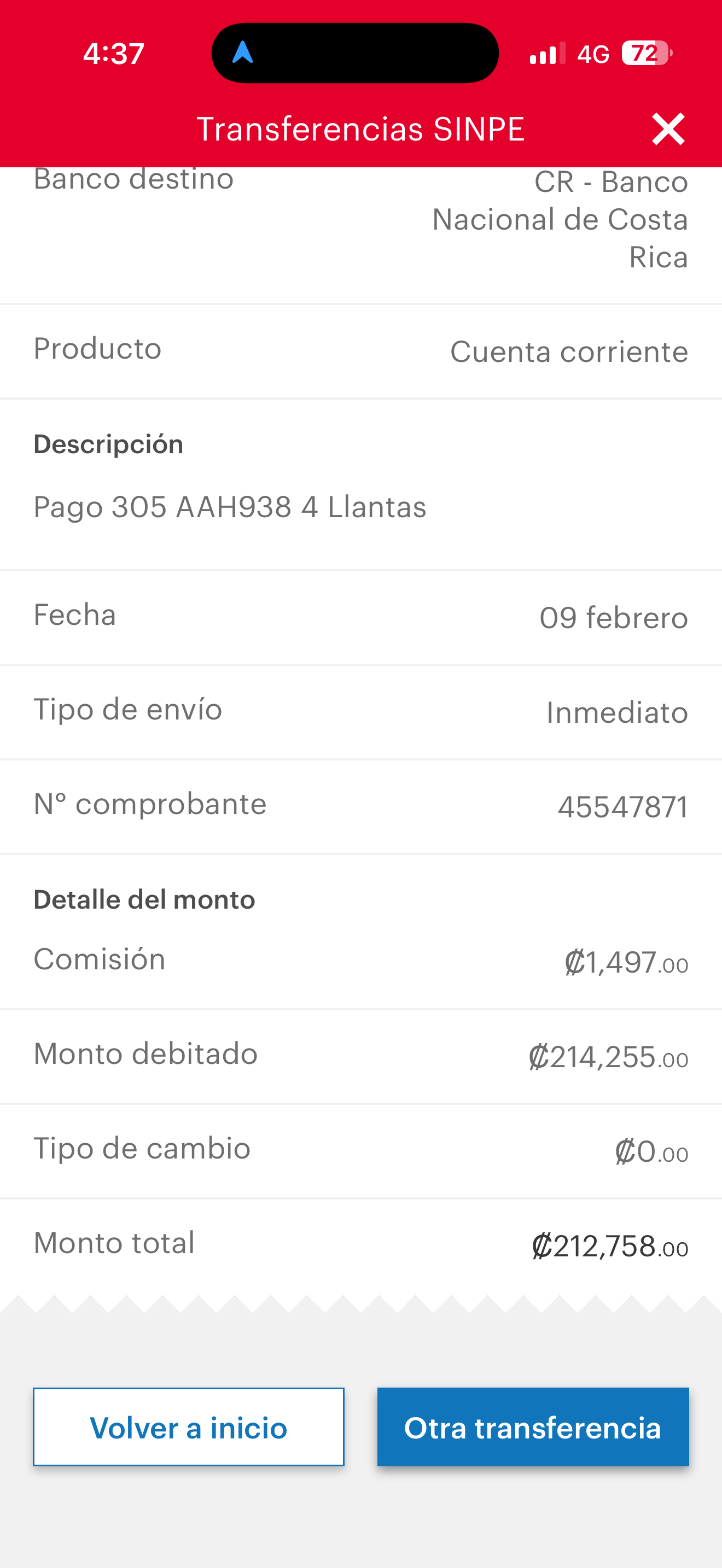Select the Transferencias SINPE header title
The width and height of the screenshot is (722, 1568).
[x=361, y=128]
